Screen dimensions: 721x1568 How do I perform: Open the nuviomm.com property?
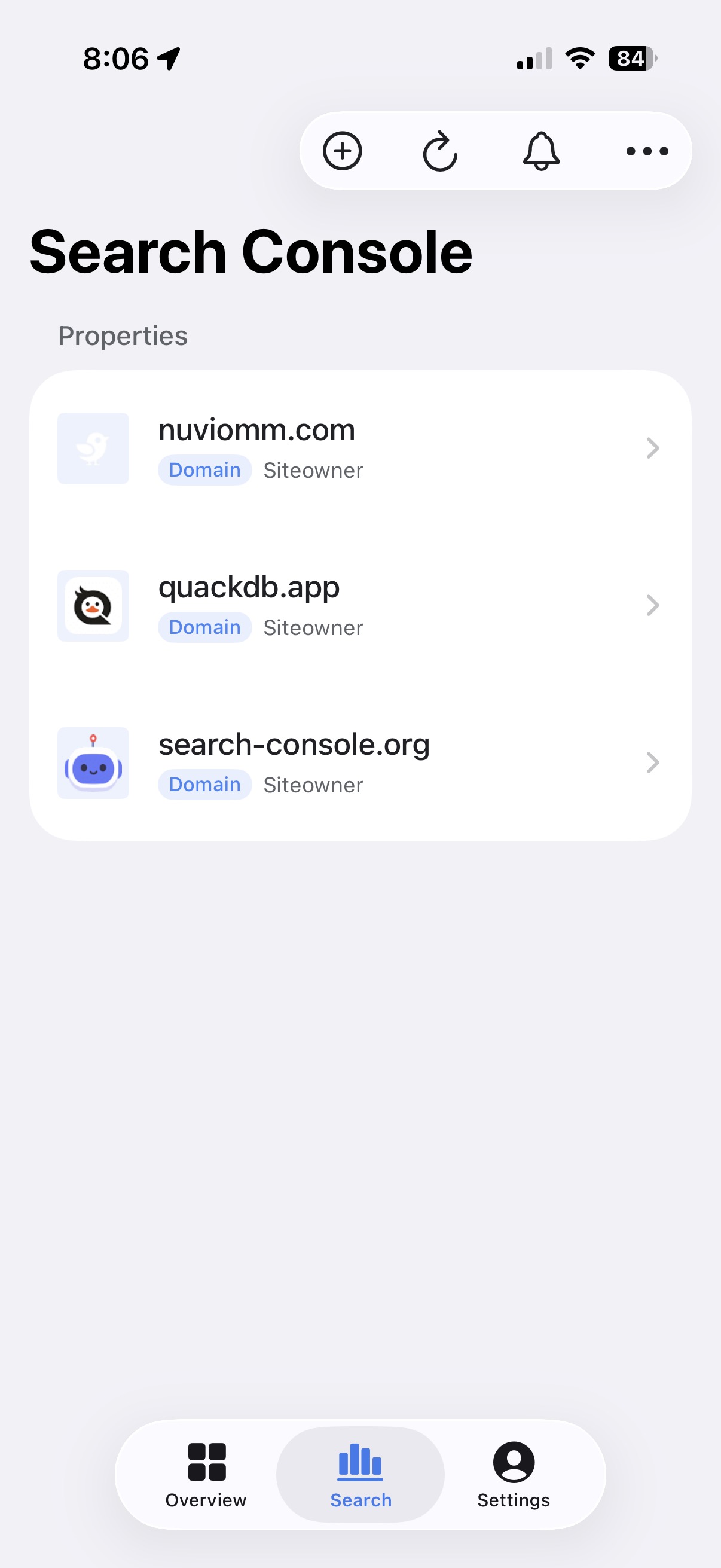(359, 449)
